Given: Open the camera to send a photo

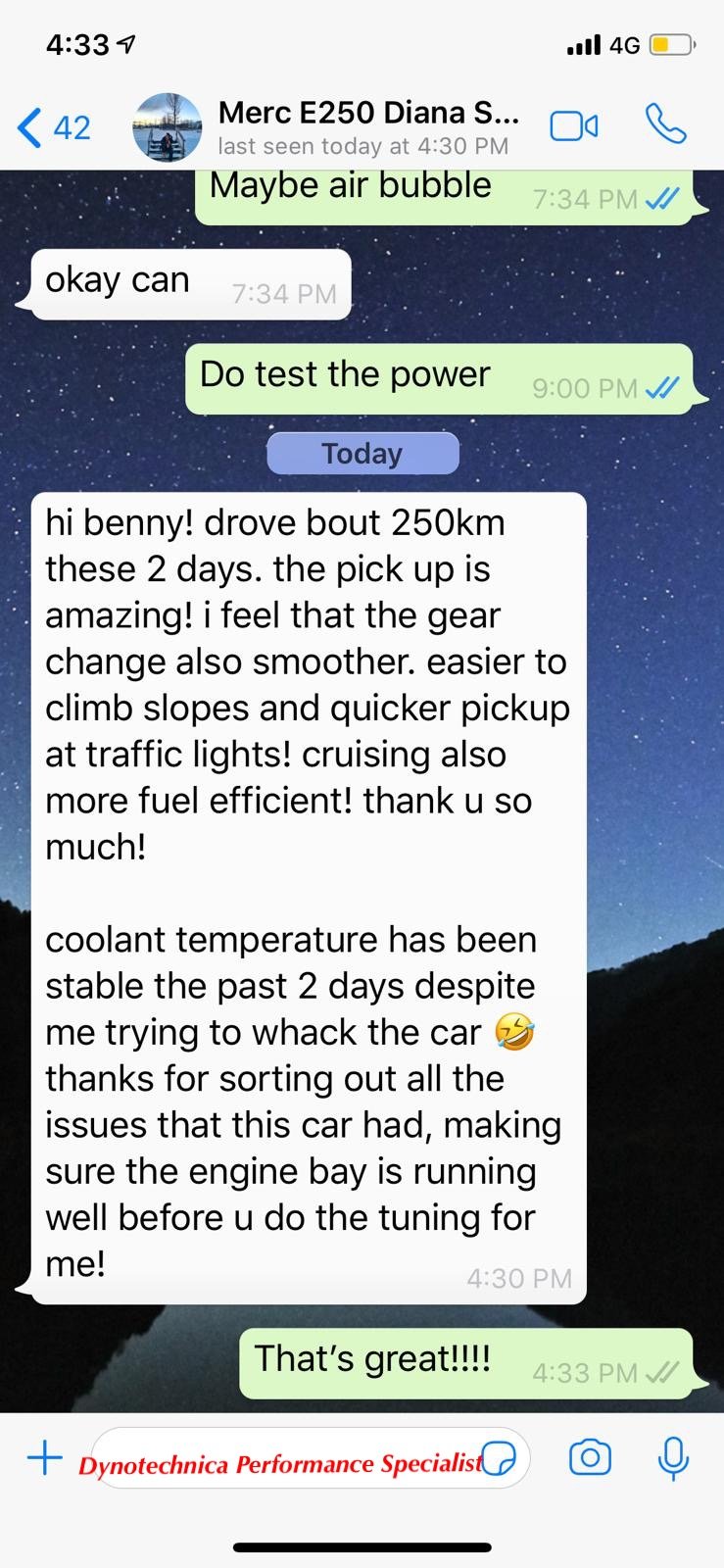Looking at the screenshot, I should (x=590, y=1458).
